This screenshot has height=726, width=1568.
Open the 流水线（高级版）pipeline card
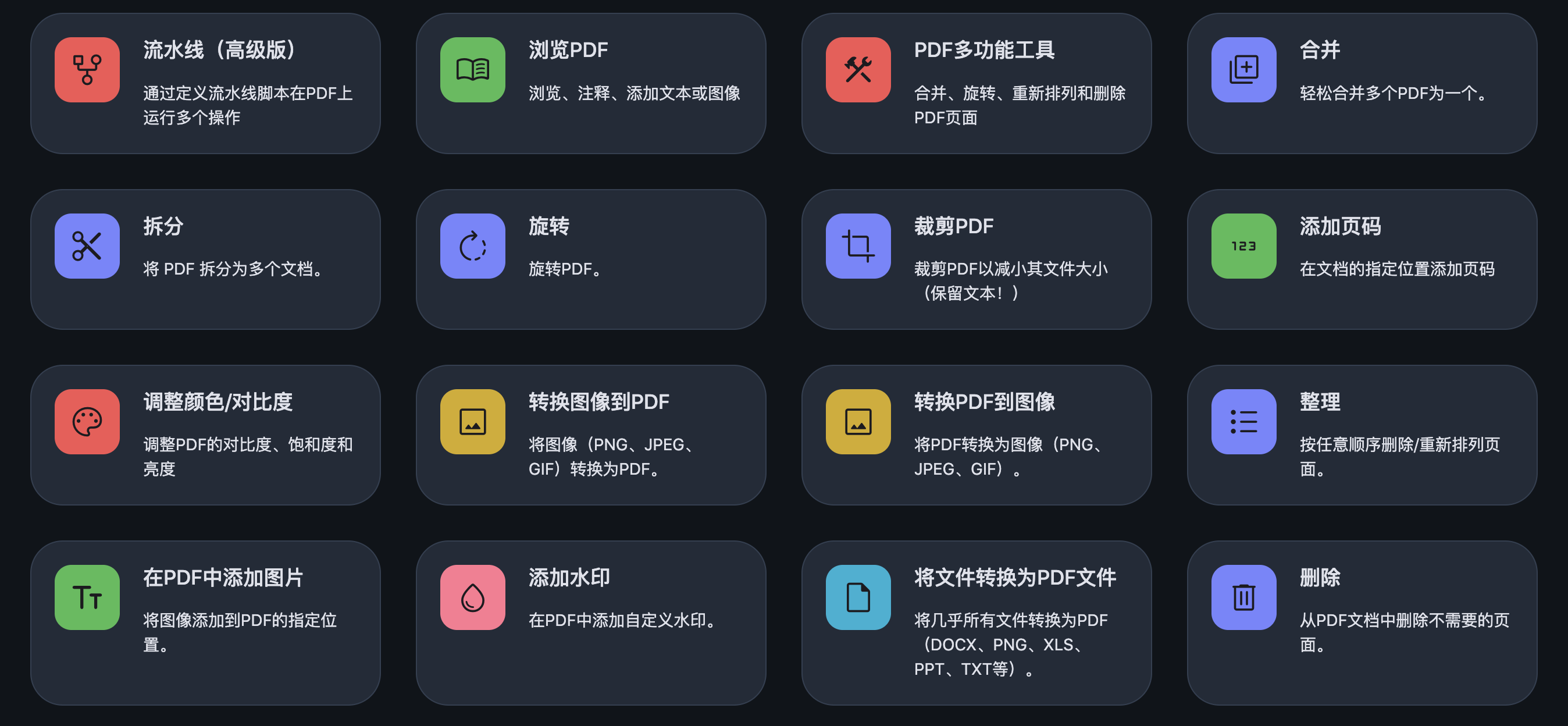[205, 83]
